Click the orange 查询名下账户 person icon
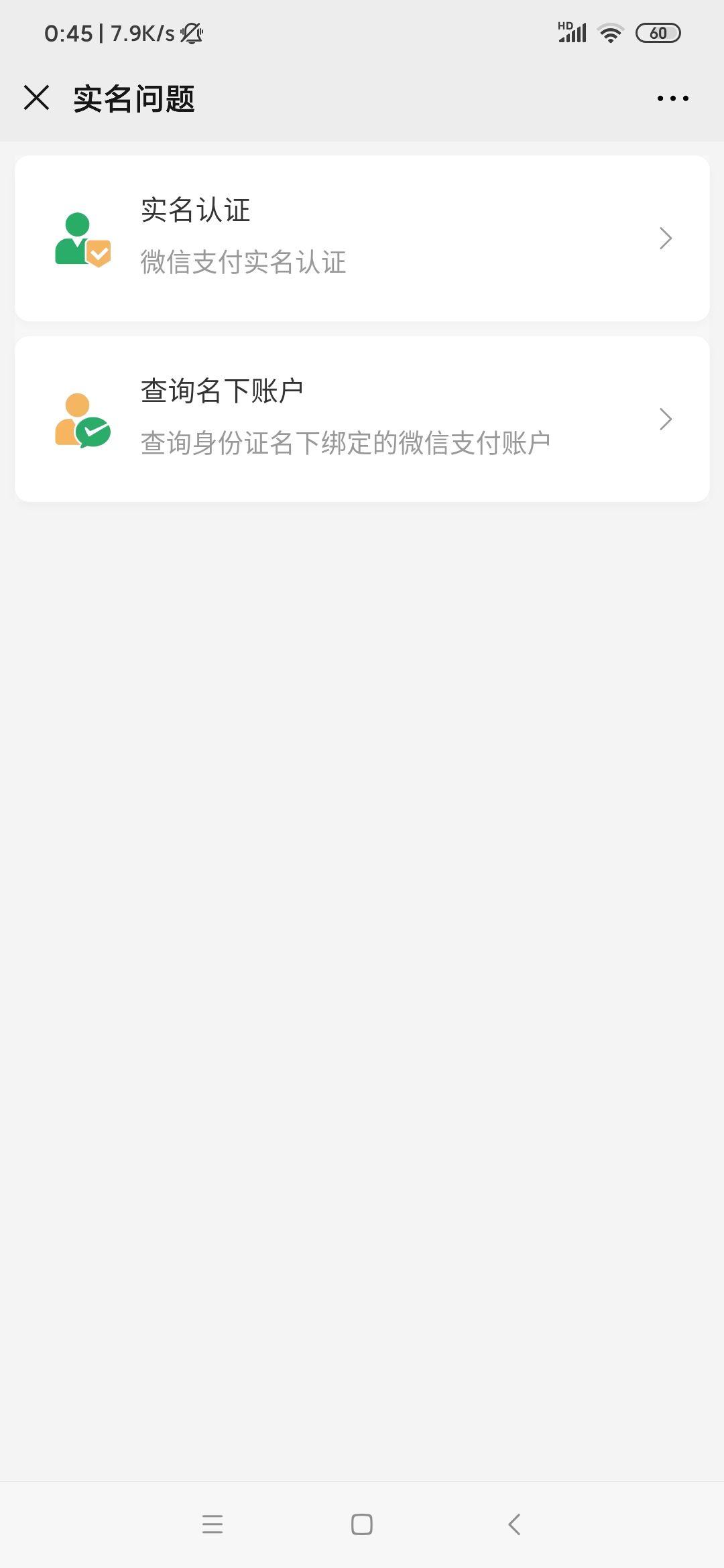The height and width of the screenshot is (1568, 724). [79, 419]
